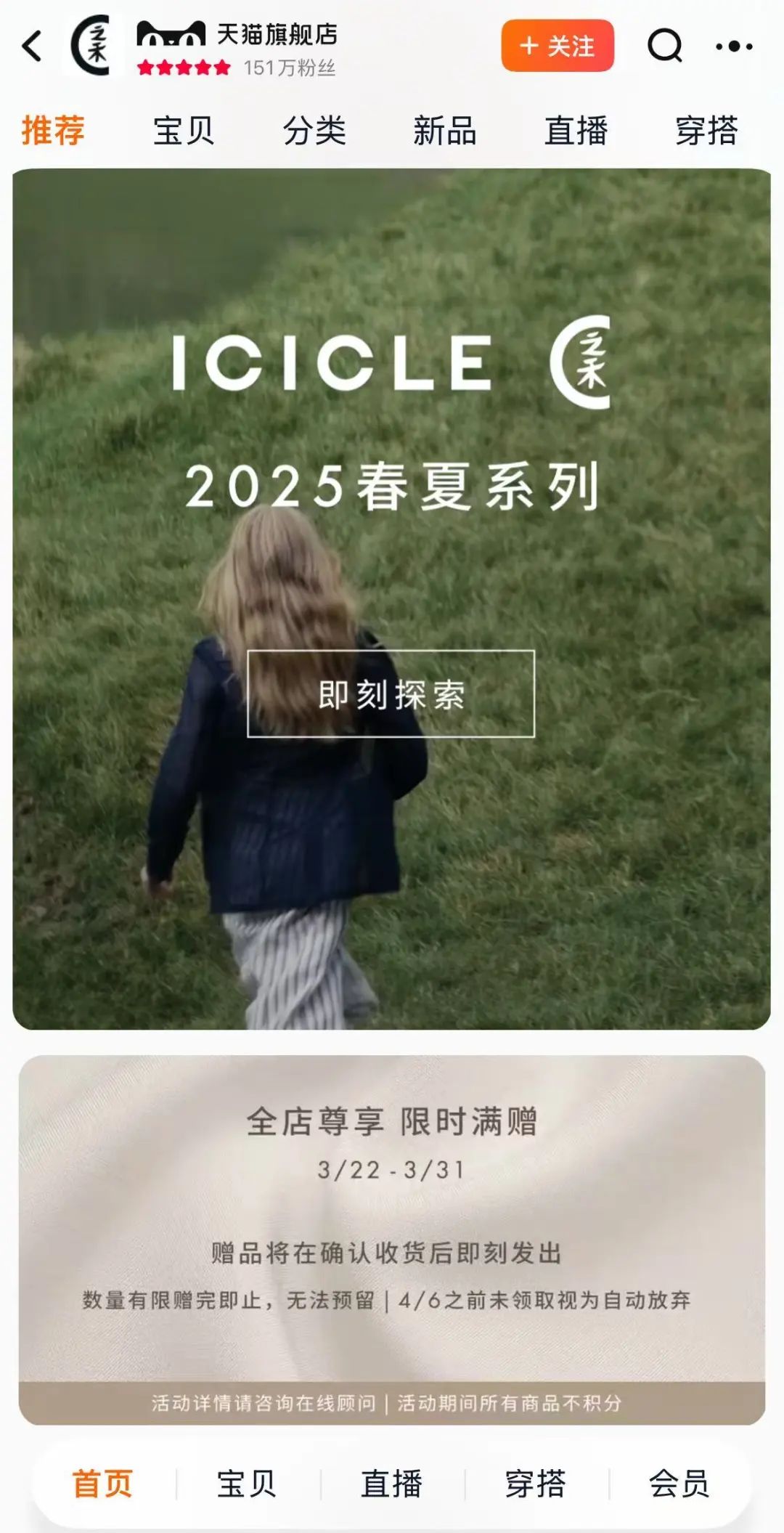Open the 会员 membership tab
784x1533 pixels.
coord(679,1483)
